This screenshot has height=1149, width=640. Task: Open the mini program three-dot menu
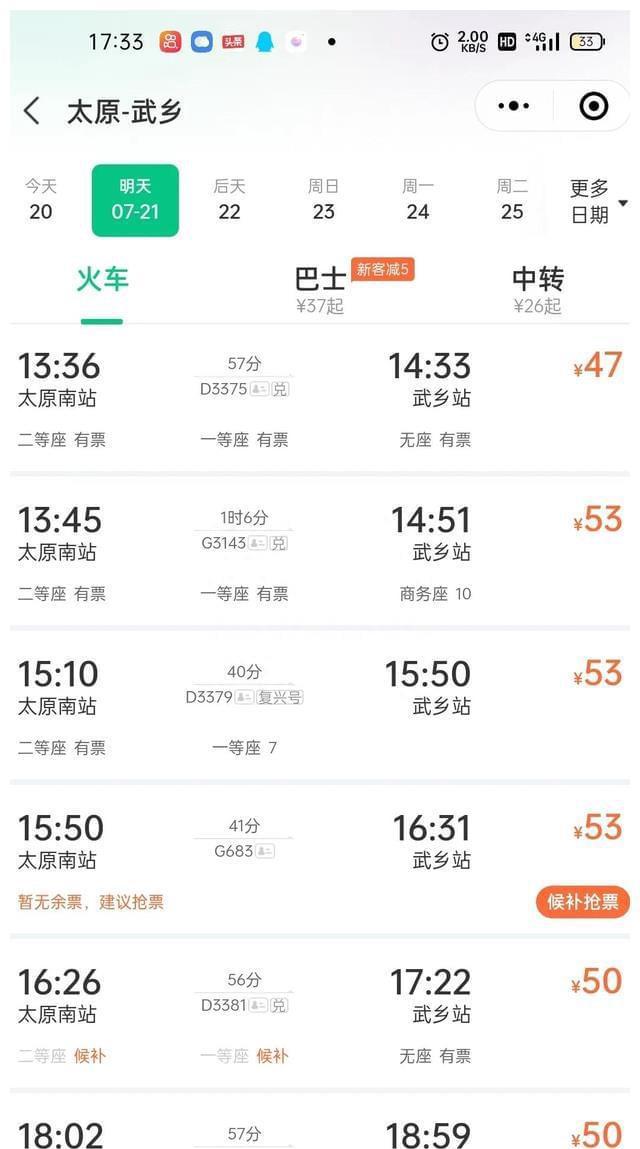pos(513,106)
